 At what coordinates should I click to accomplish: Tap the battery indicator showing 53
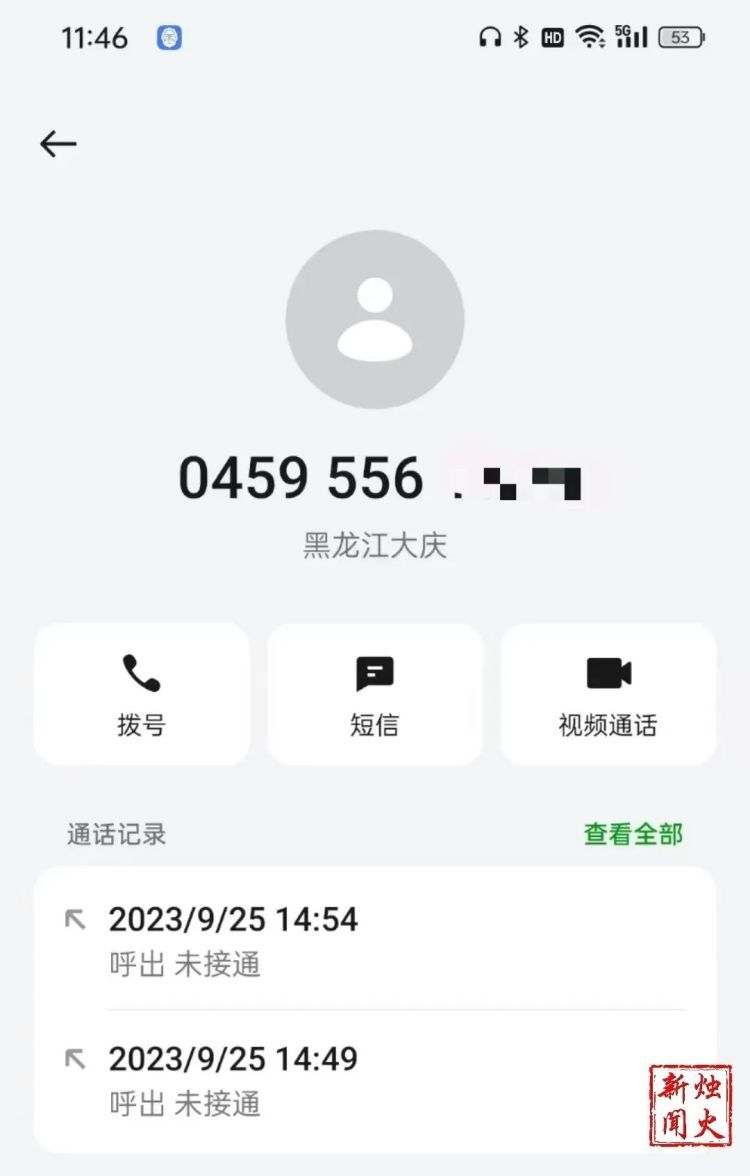point(683,36)
